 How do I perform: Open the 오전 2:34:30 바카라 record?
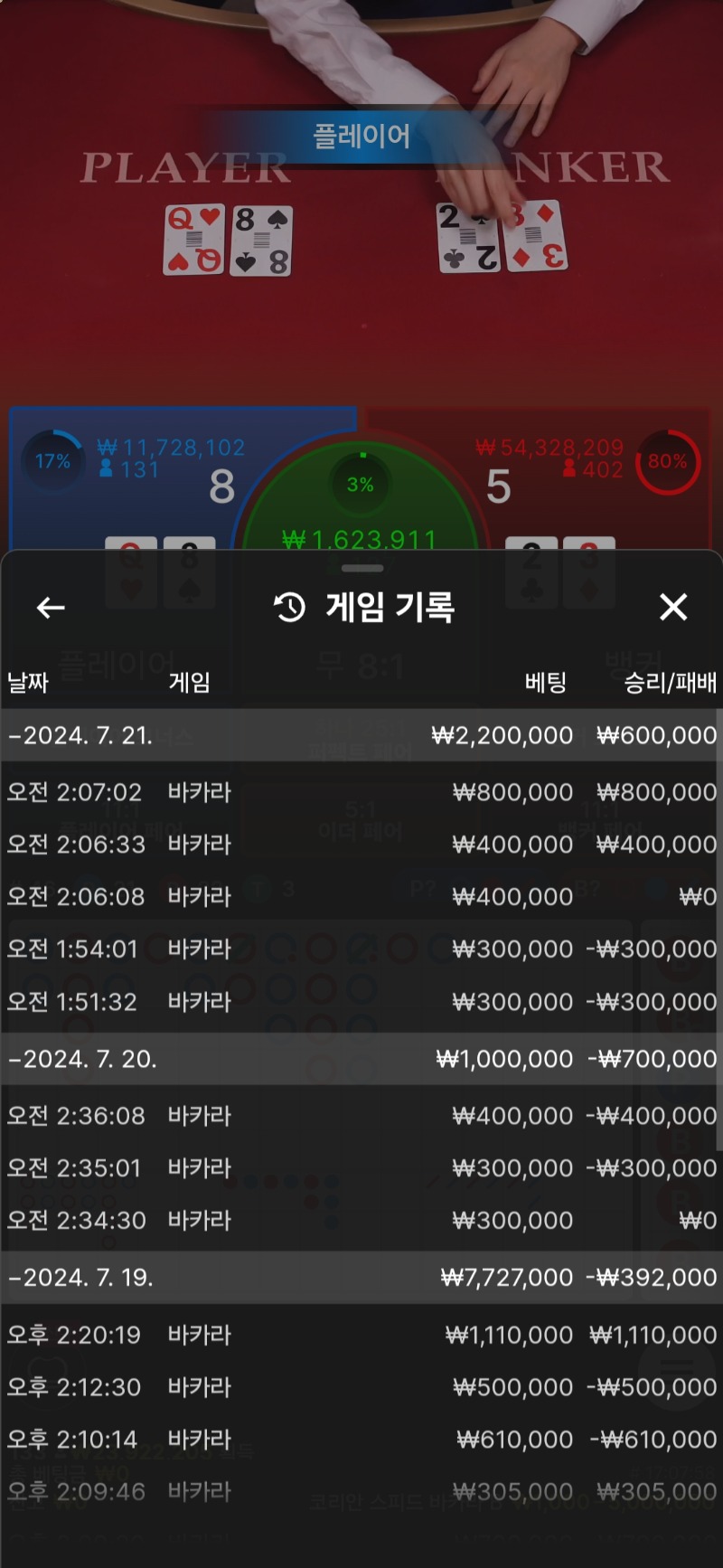click(361, 1221)
